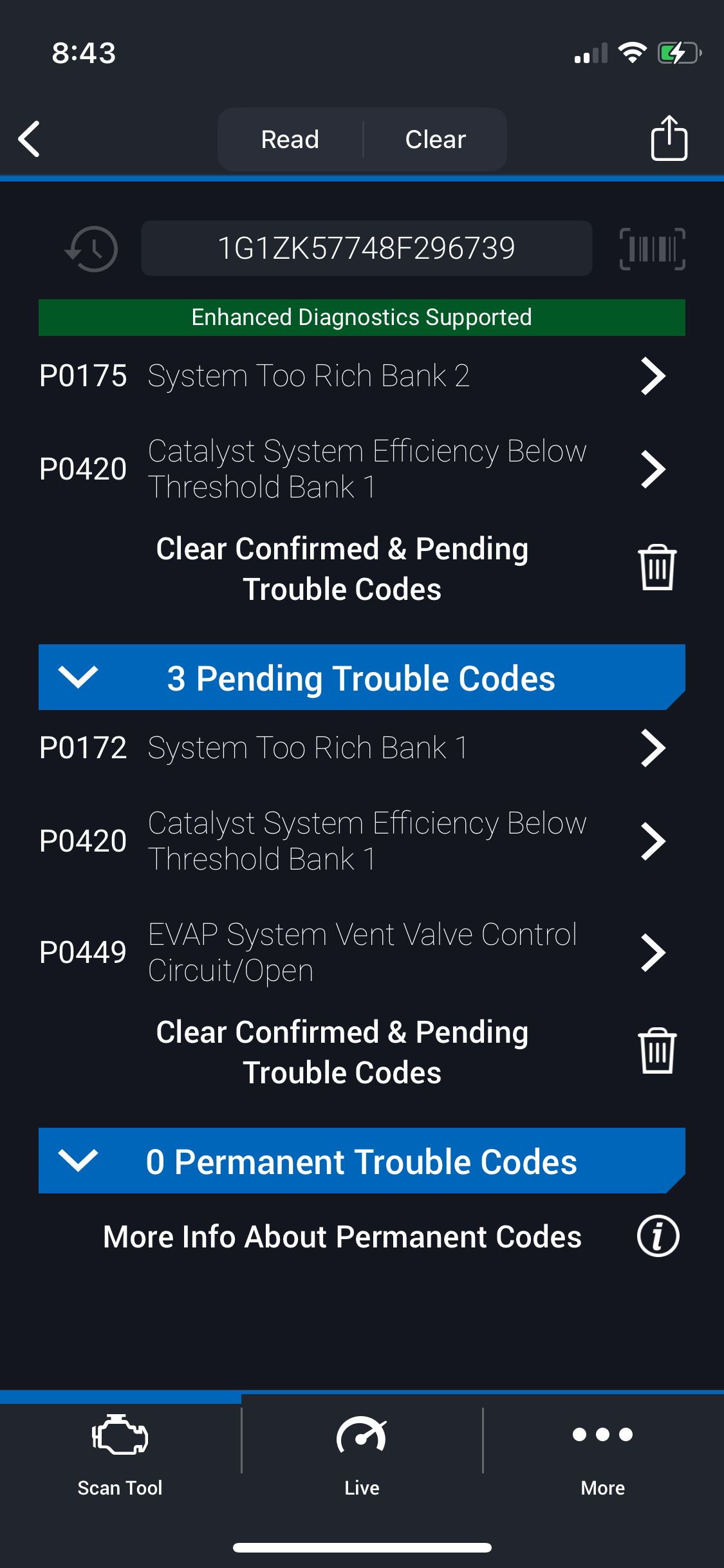The width and height of the screenshot is (724, 1568).
Task: Collapse the 0 Permanent Trouble Codes section
Action: click(x=361, y=1161)
